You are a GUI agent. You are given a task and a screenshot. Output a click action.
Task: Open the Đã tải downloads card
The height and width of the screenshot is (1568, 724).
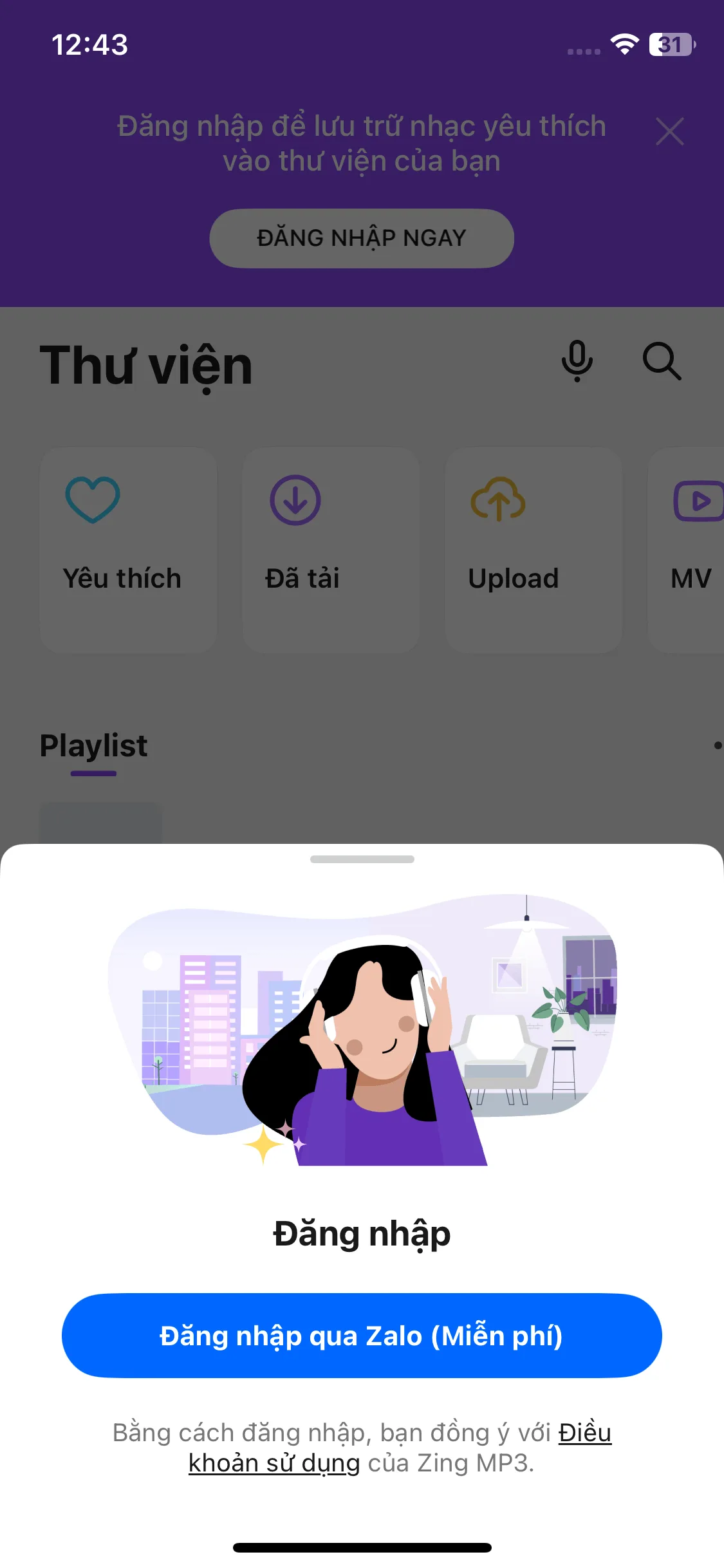pos(331,550)
